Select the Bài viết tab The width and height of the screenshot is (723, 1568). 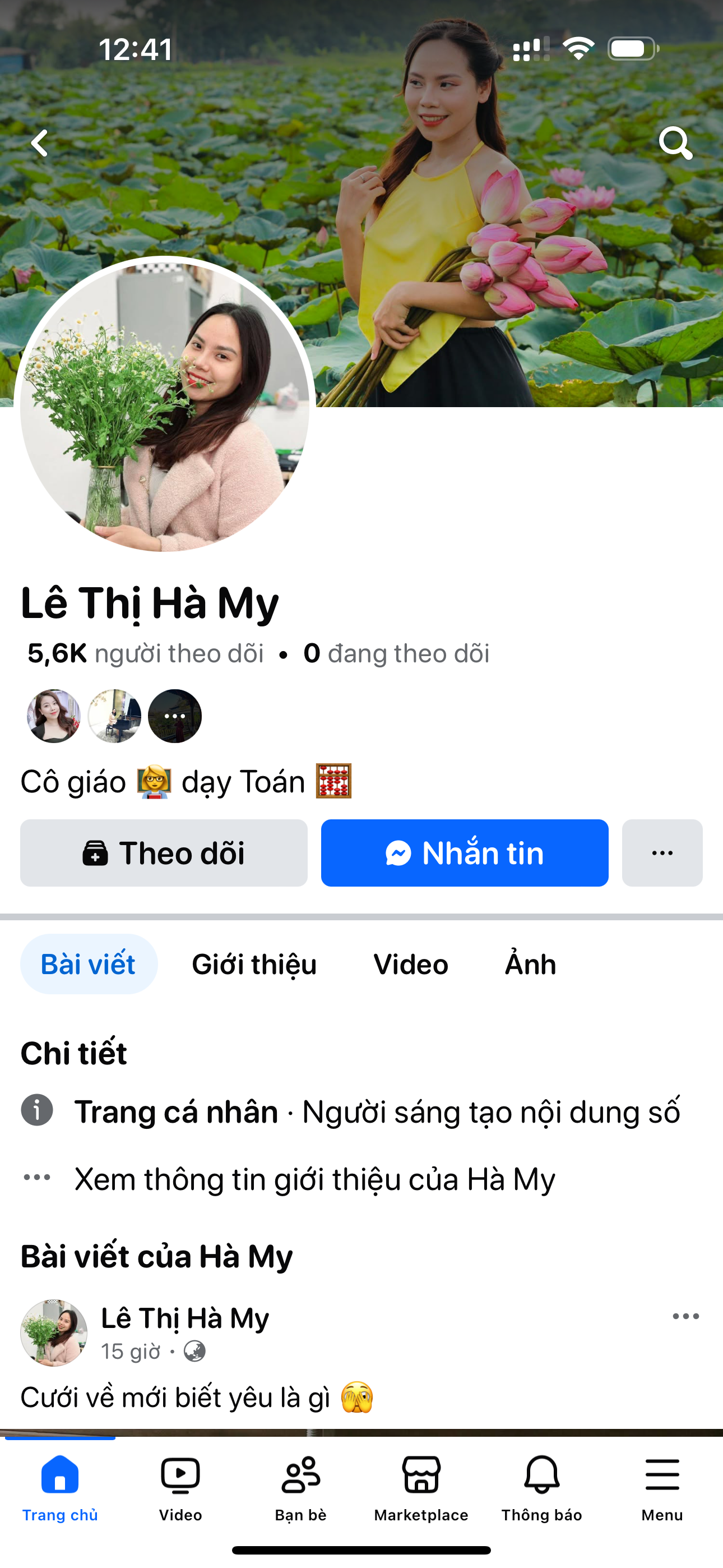coord(89,964)
